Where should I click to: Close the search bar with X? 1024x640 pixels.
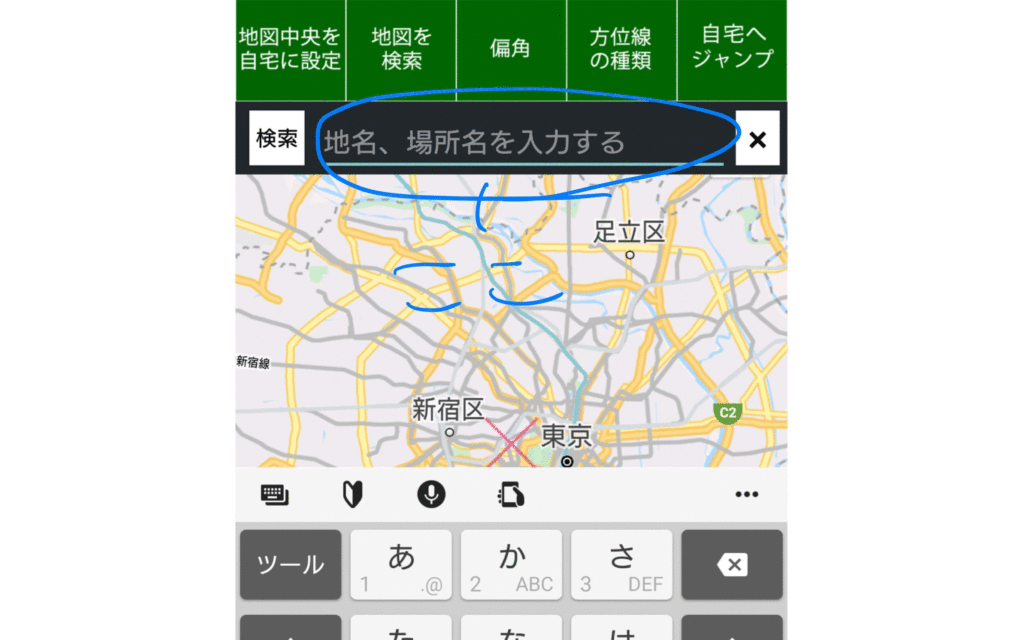[x=757, y=139]
